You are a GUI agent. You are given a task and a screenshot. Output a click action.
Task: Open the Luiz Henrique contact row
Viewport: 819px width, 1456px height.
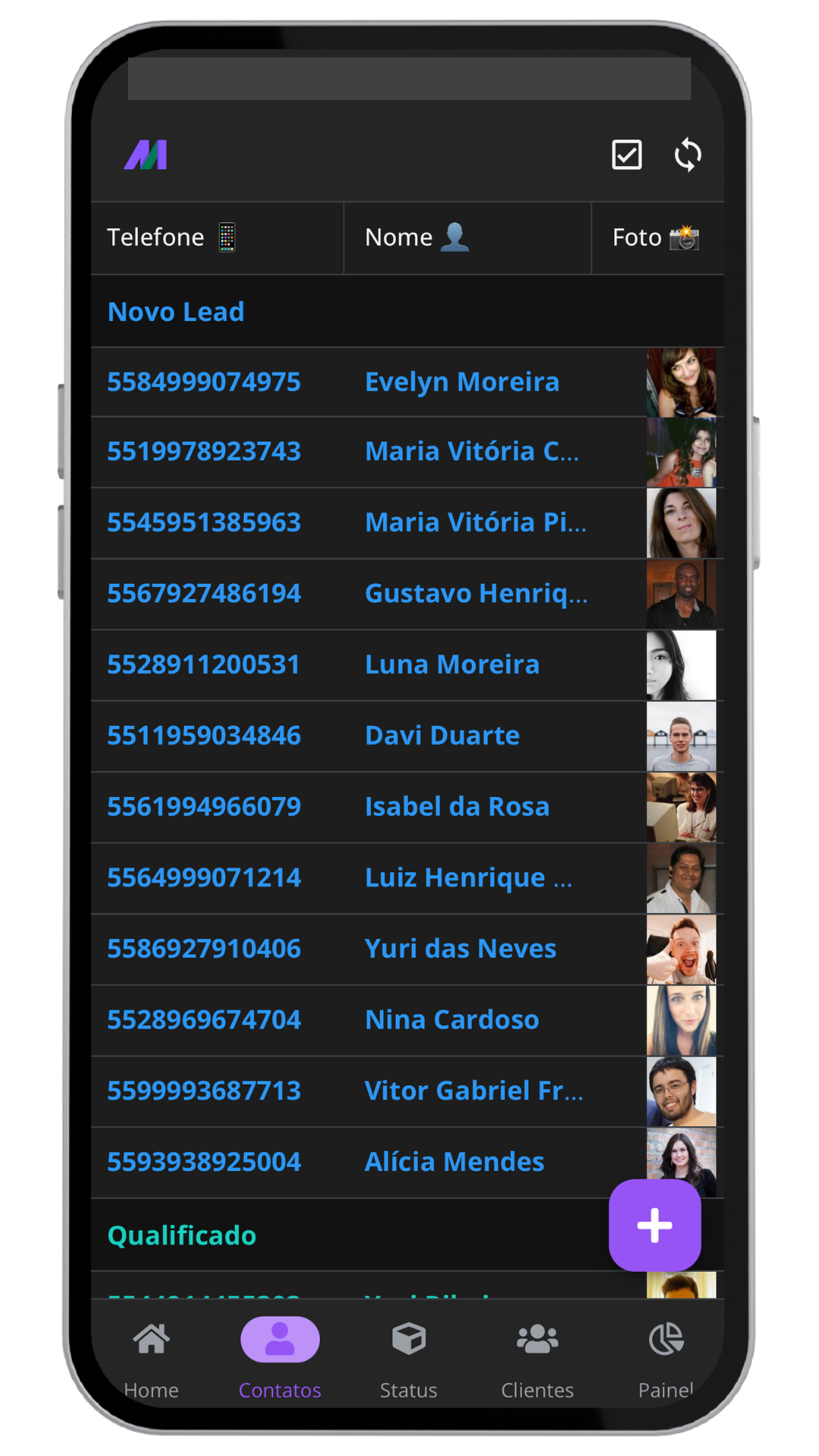(468, 878)
